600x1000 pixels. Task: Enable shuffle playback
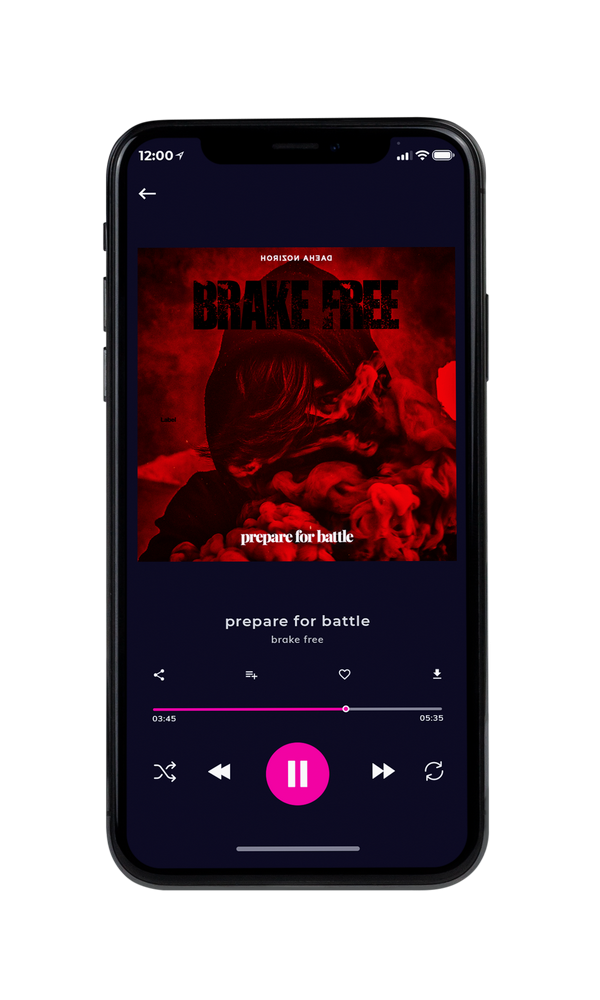click(x=165, y=772)
